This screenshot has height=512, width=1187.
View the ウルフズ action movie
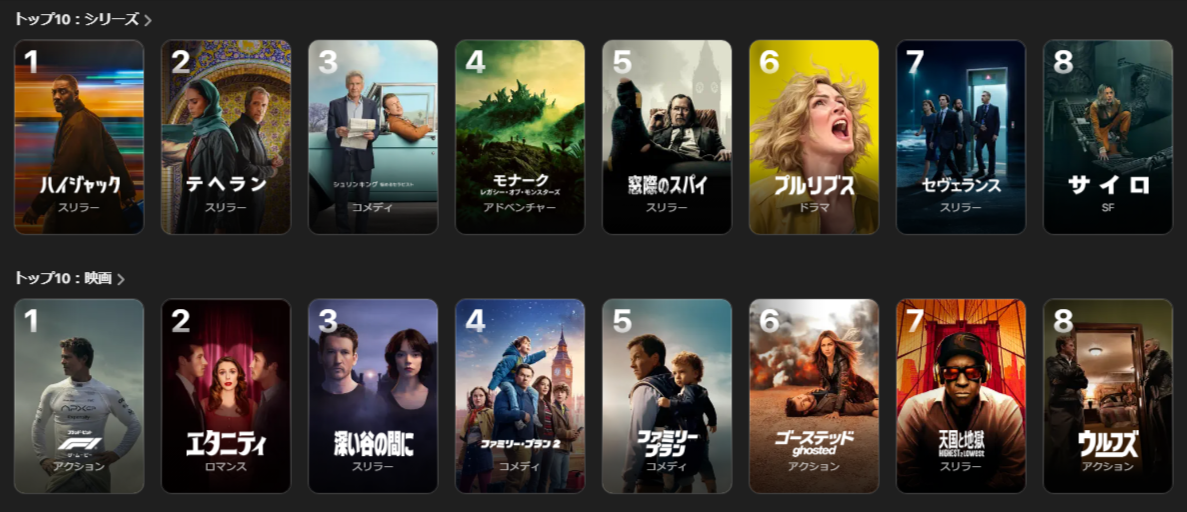(x=1108, y=396)
